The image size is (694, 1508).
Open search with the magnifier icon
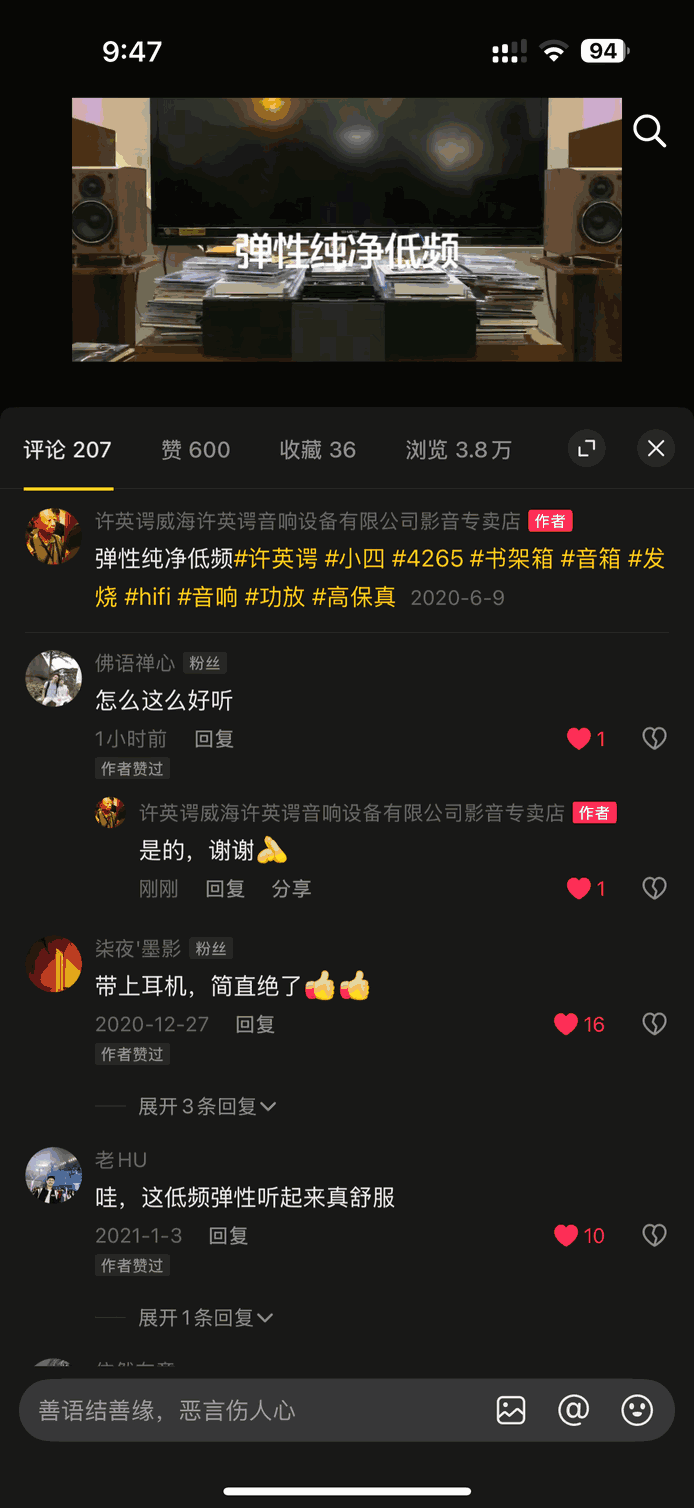649,130
